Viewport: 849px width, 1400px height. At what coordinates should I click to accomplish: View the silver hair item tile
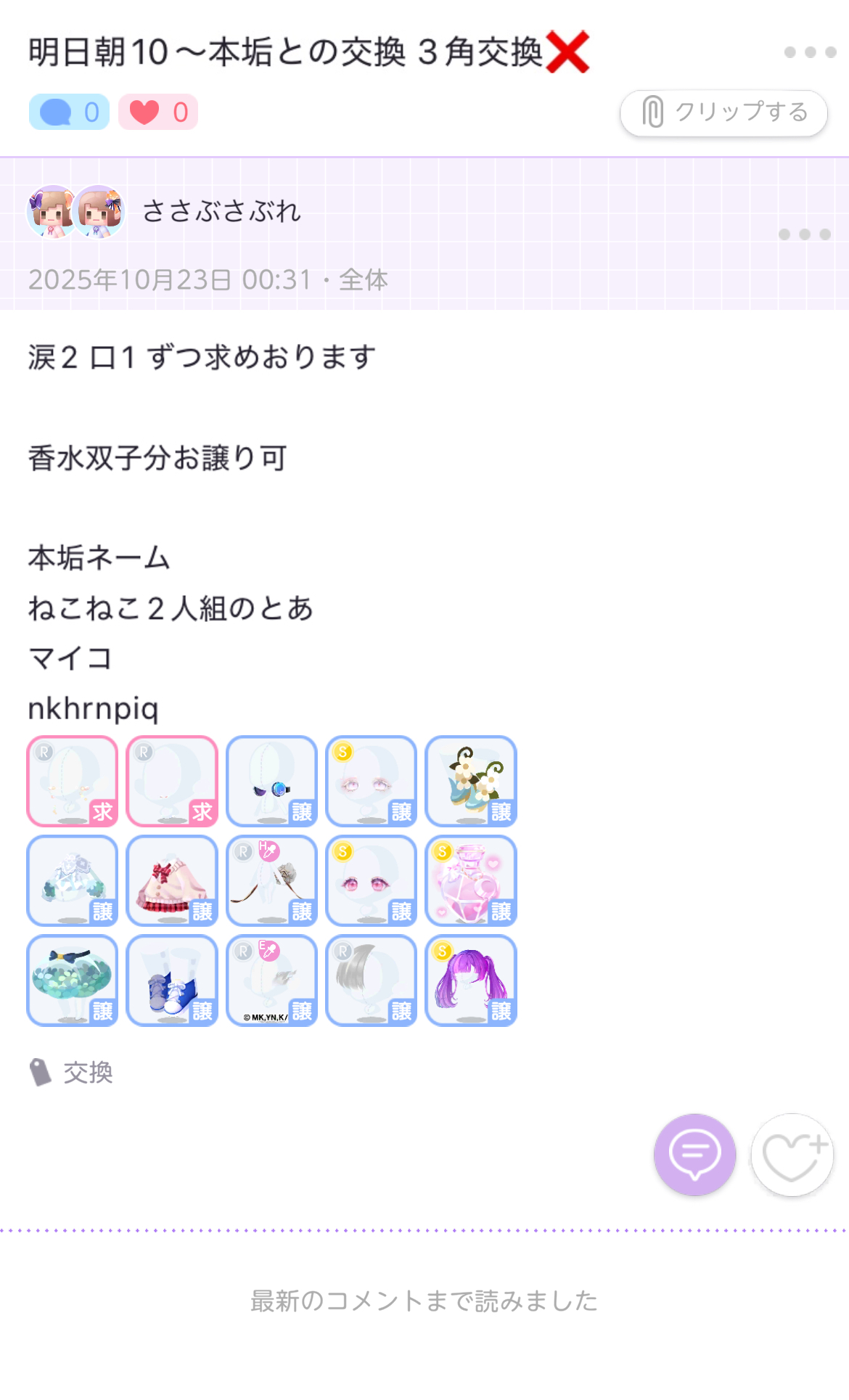tap(371, 980)
